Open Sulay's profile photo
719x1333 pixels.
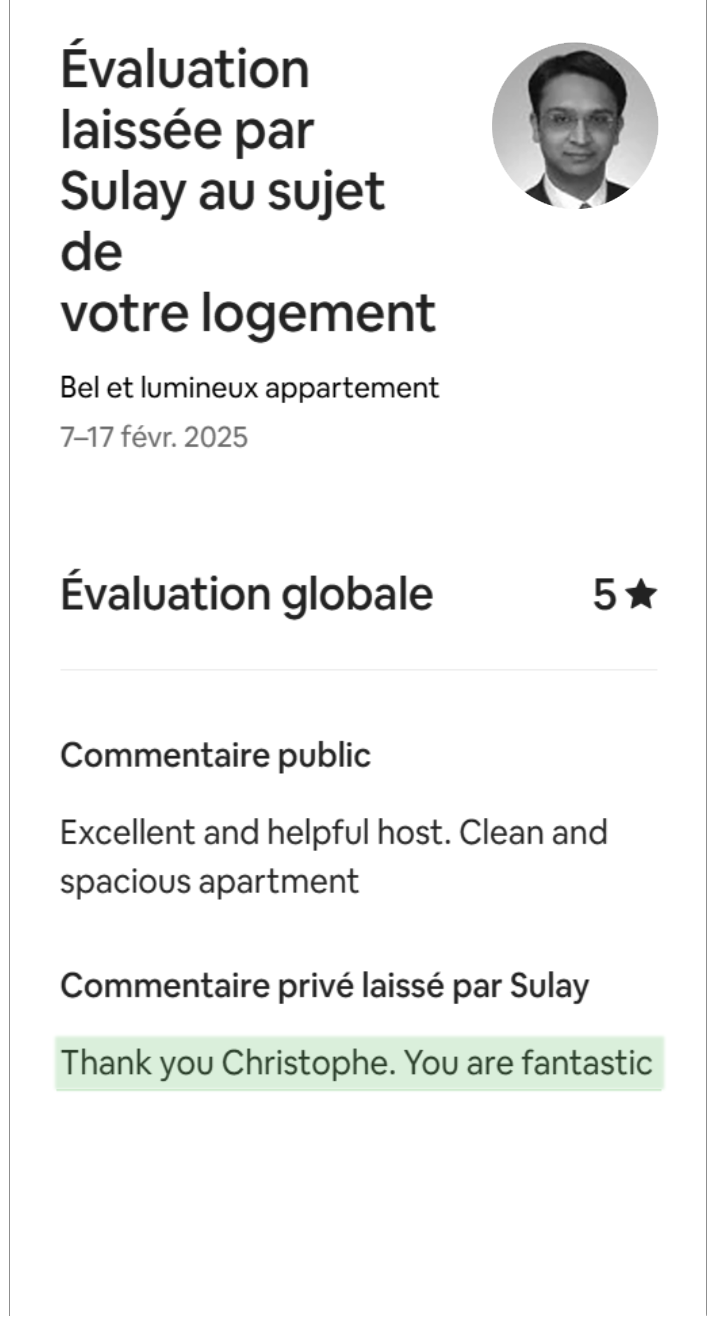(575, 125)
